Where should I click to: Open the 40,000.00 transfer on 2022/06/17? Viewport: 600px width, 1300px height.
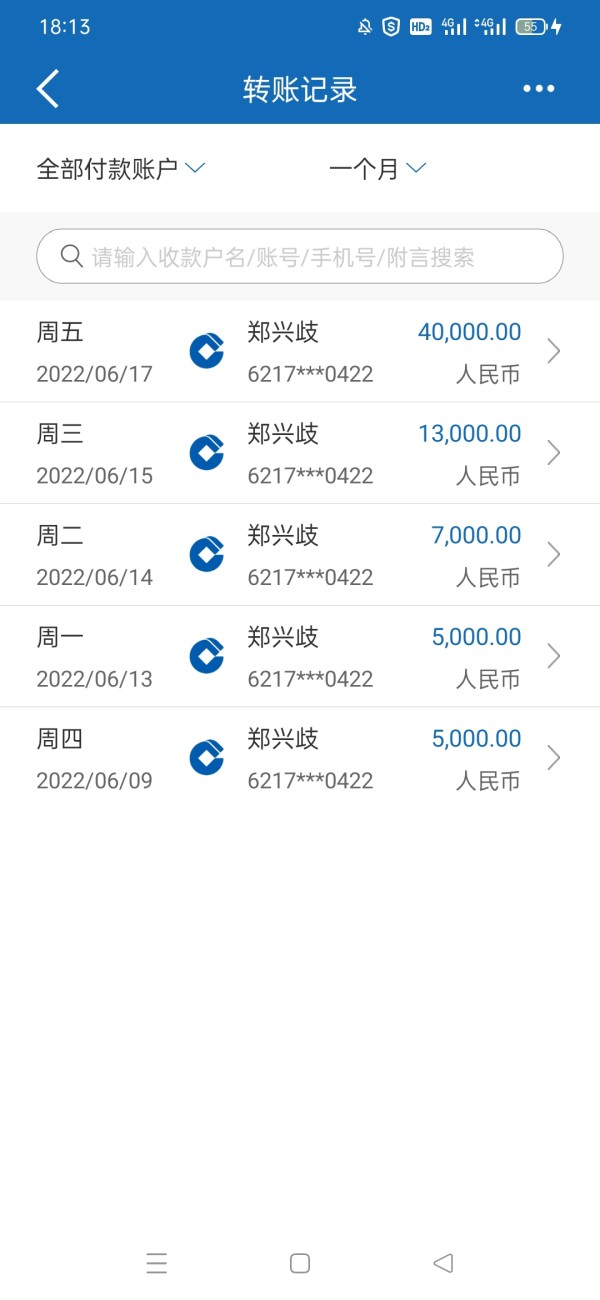click(300, 352)
